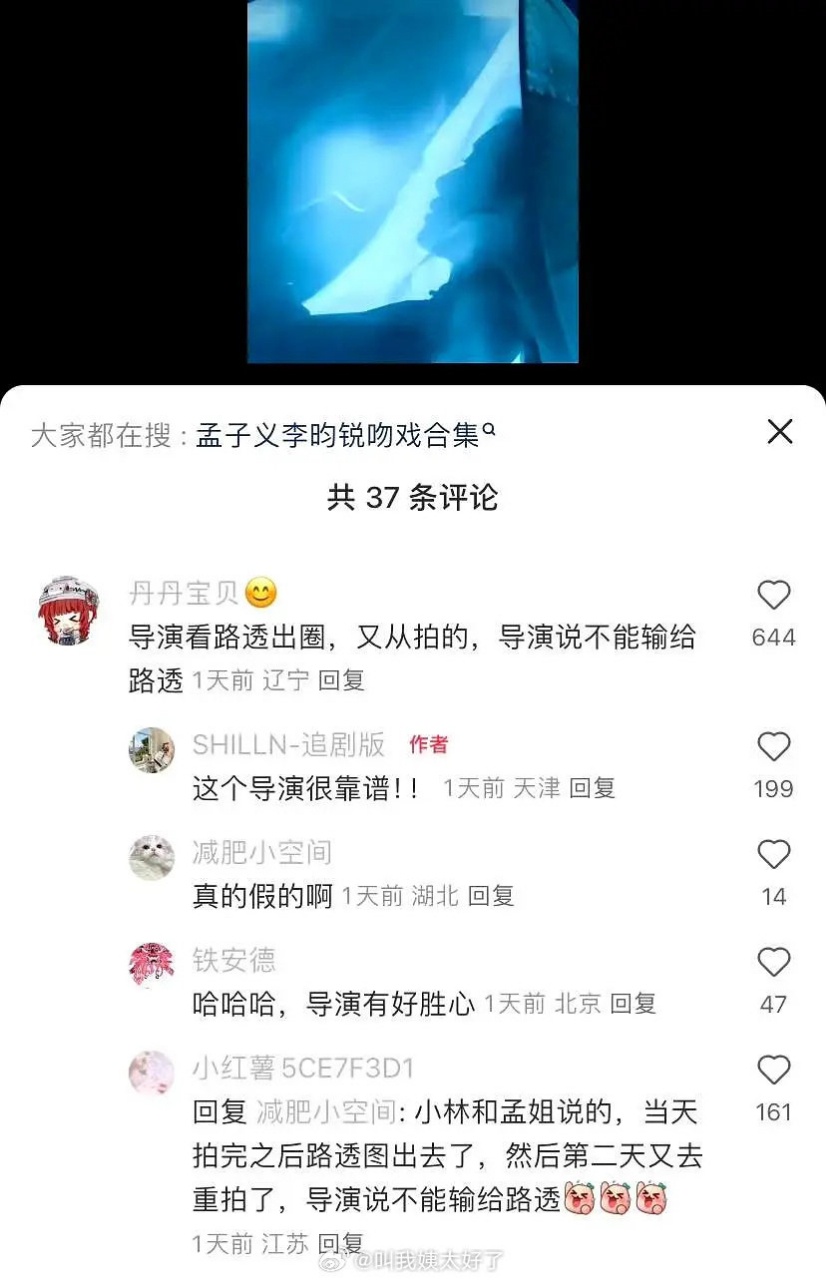The height and width of the screenshot is (1280, 826).
Task: Reply to 丹丹宝贝's comment
Action: point(341,681)
